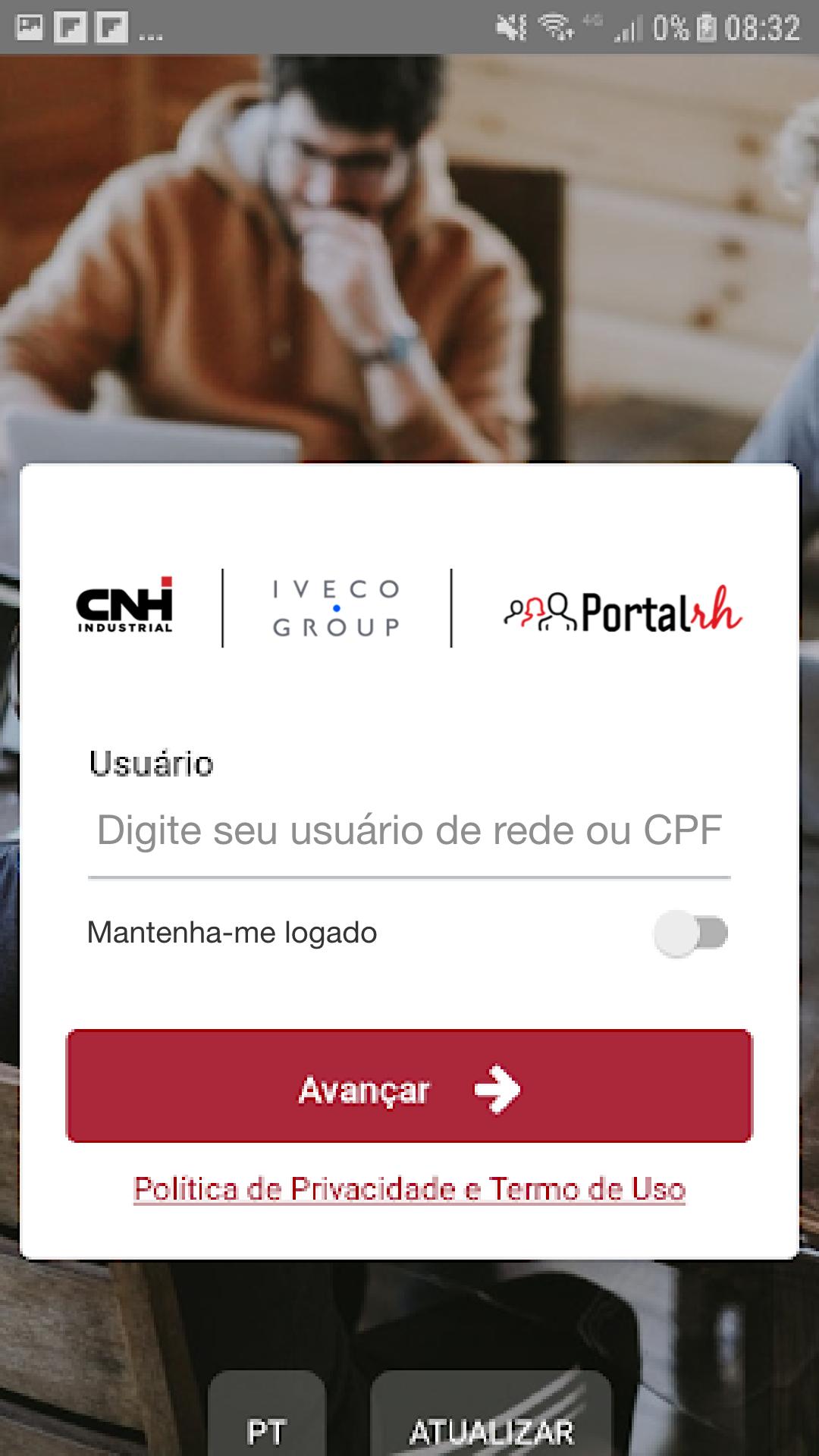The image size is (819, 1456).
Task: Open Política de Privacidade e Termo de Uso
Action: [x=409, y=1188]
